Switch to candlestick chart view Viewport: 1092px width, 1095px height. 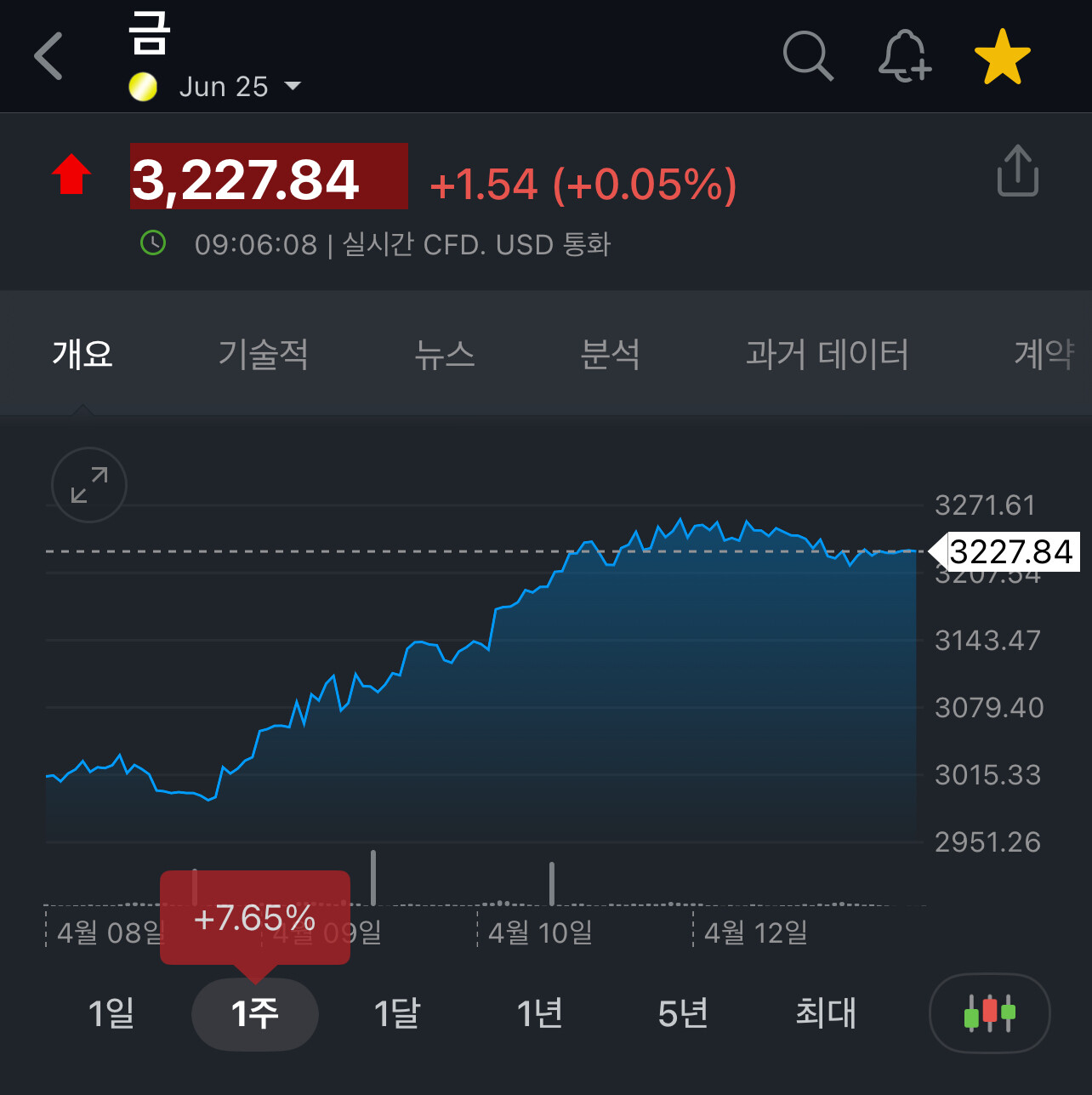(x=990, y=1013)
